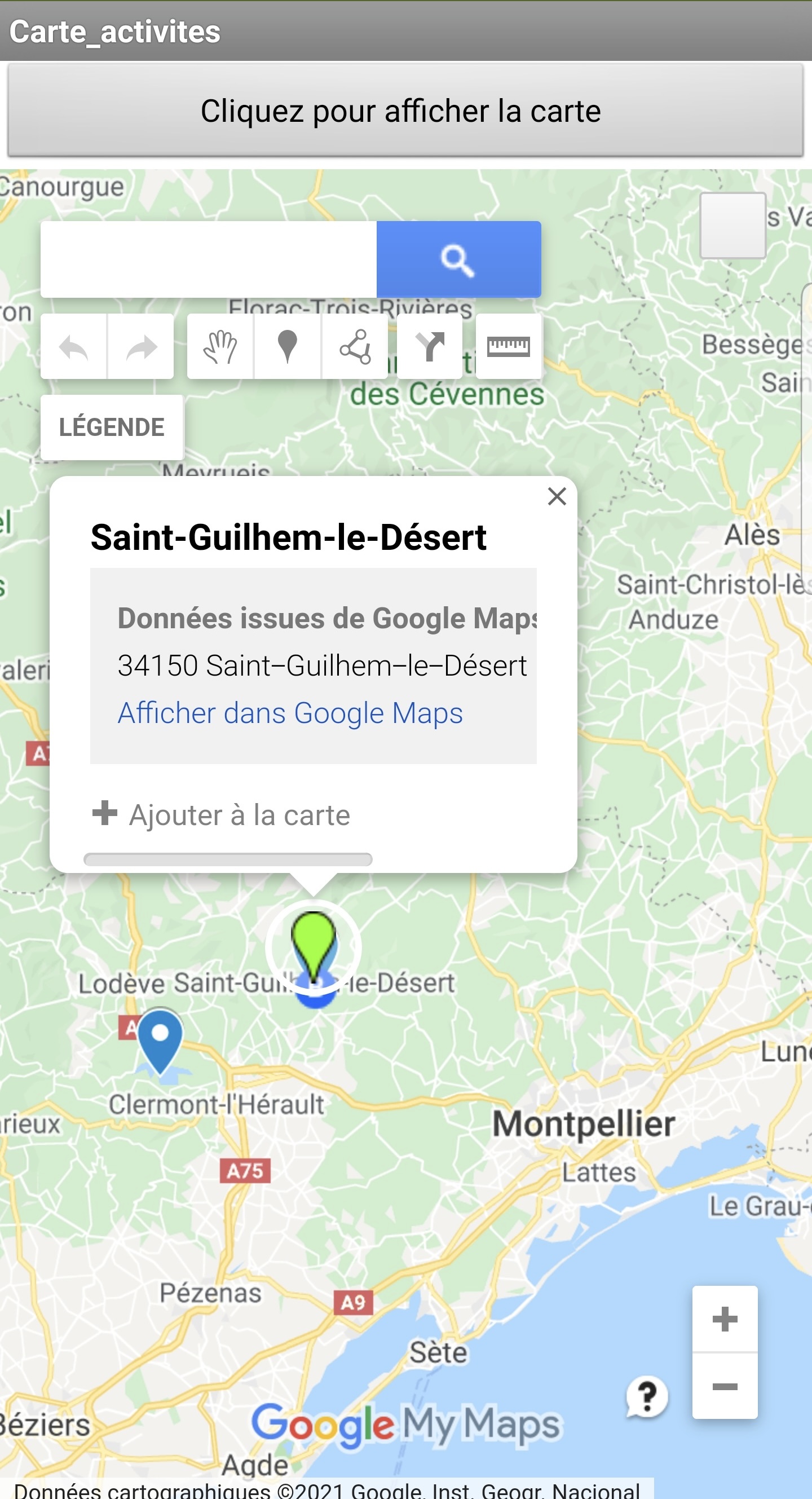Tap the 'Cliquez pour afficher la carte' button
812x1499 pixels.
click(405, 111)
